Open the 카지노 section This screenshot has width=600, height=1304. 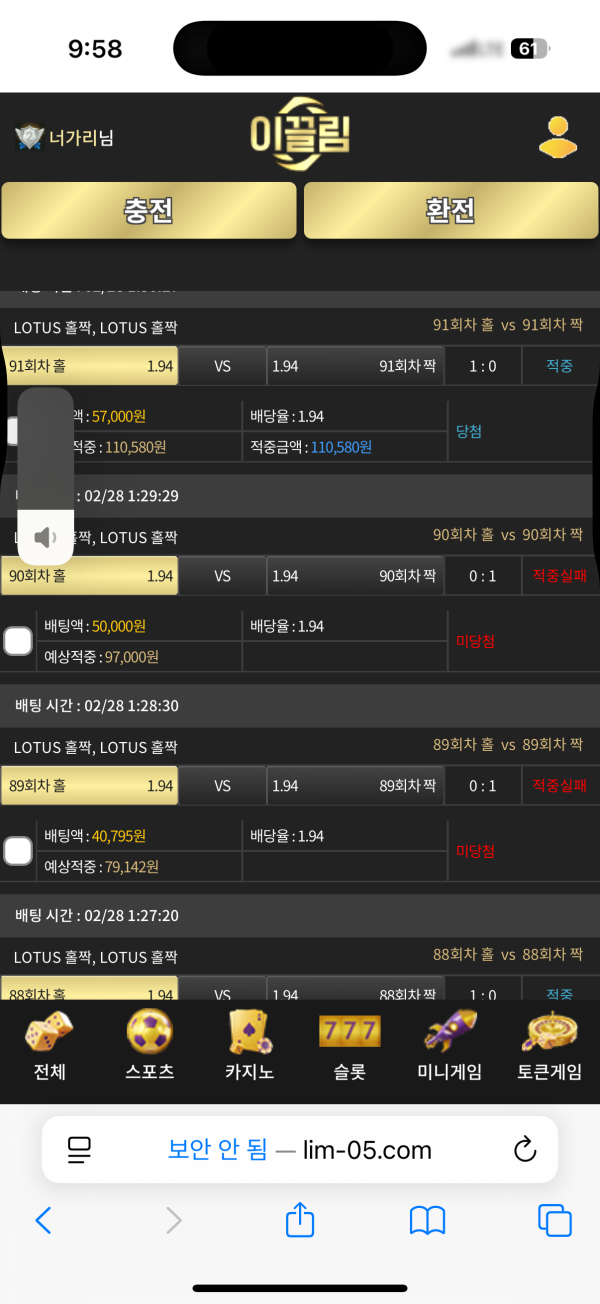click(x=249, y=1045)
